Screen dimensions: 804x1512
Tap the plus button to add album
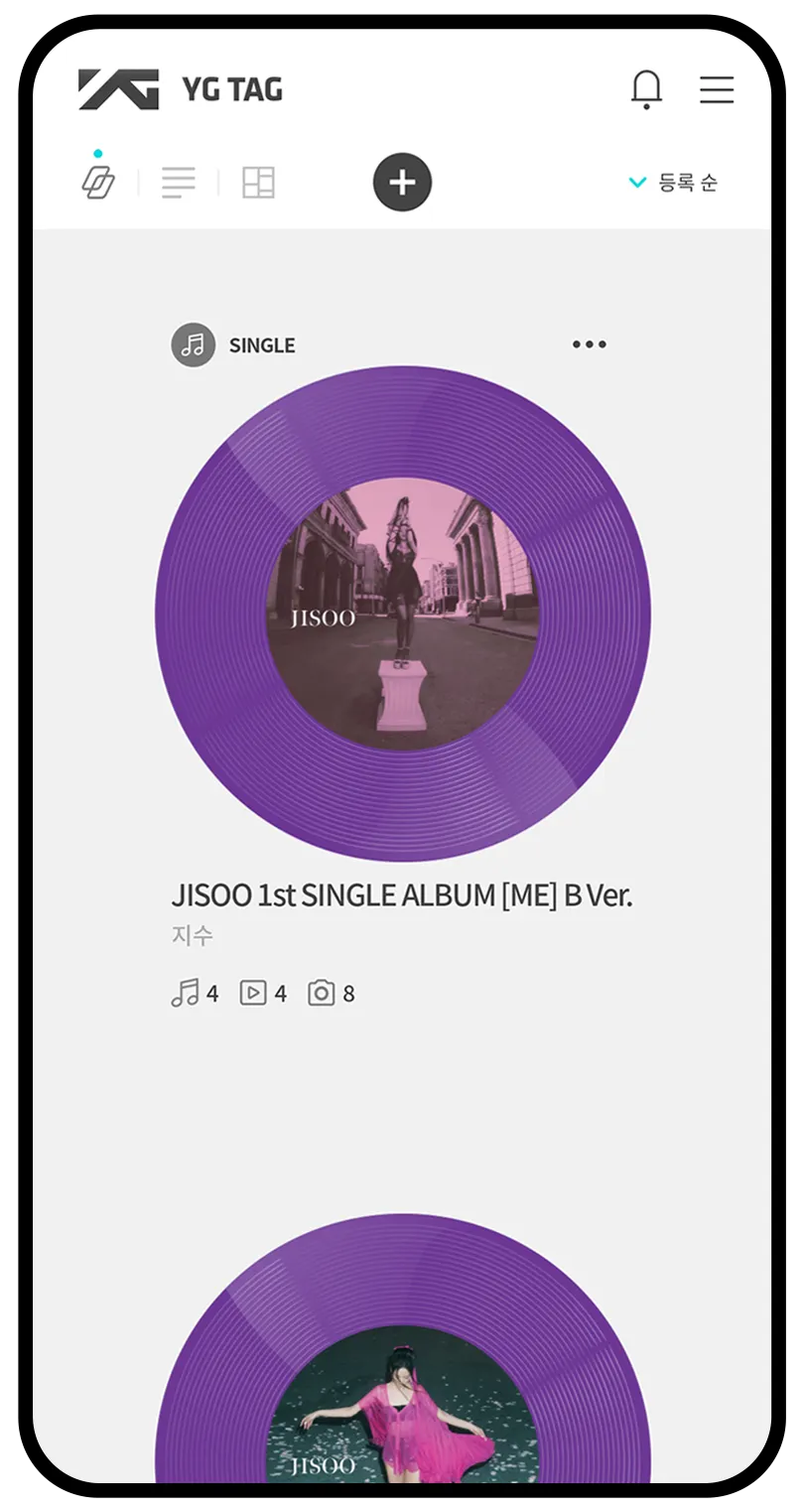402,183
